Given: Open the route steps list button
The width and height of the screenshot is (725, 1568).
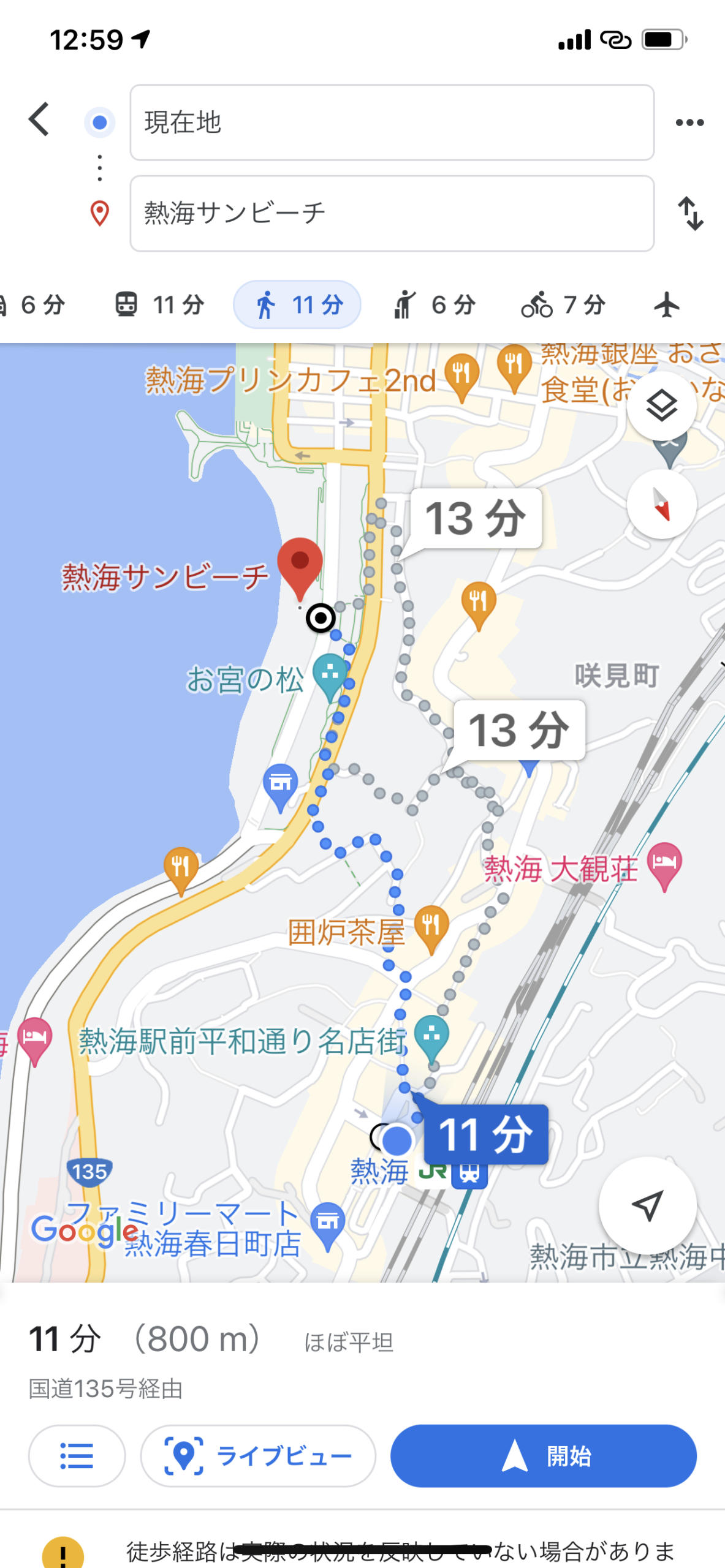Looking at the screenshot, I should tap(77, 1455).
